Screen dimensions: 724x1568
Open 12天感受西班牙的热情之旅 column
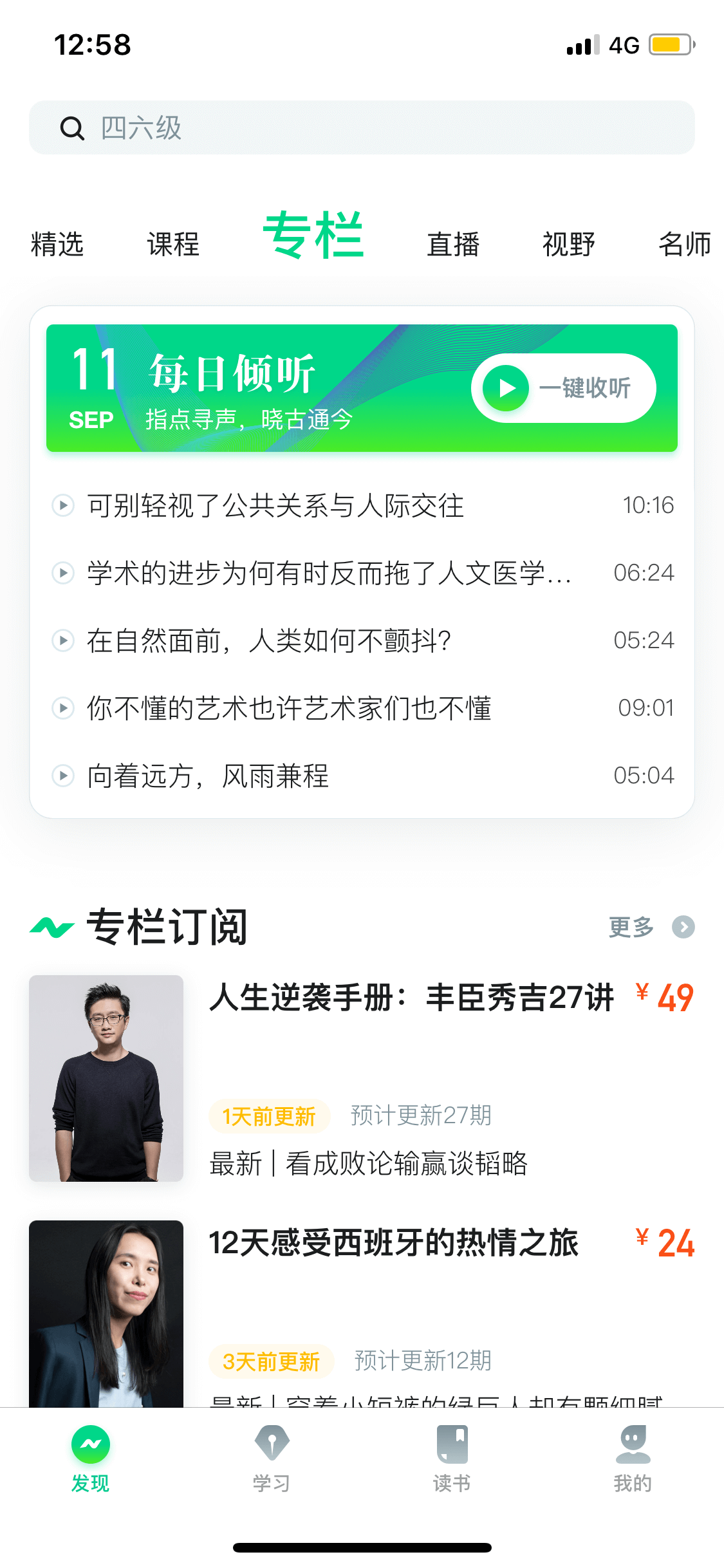362,1313
